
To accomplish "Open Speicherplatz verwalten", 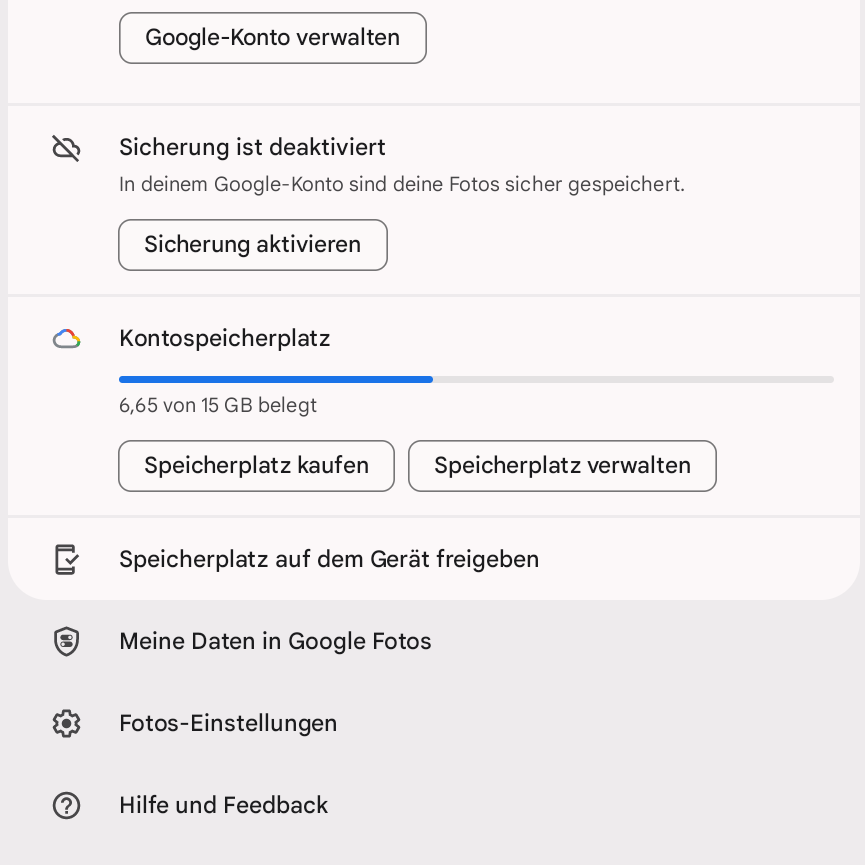I will point(562,466).
